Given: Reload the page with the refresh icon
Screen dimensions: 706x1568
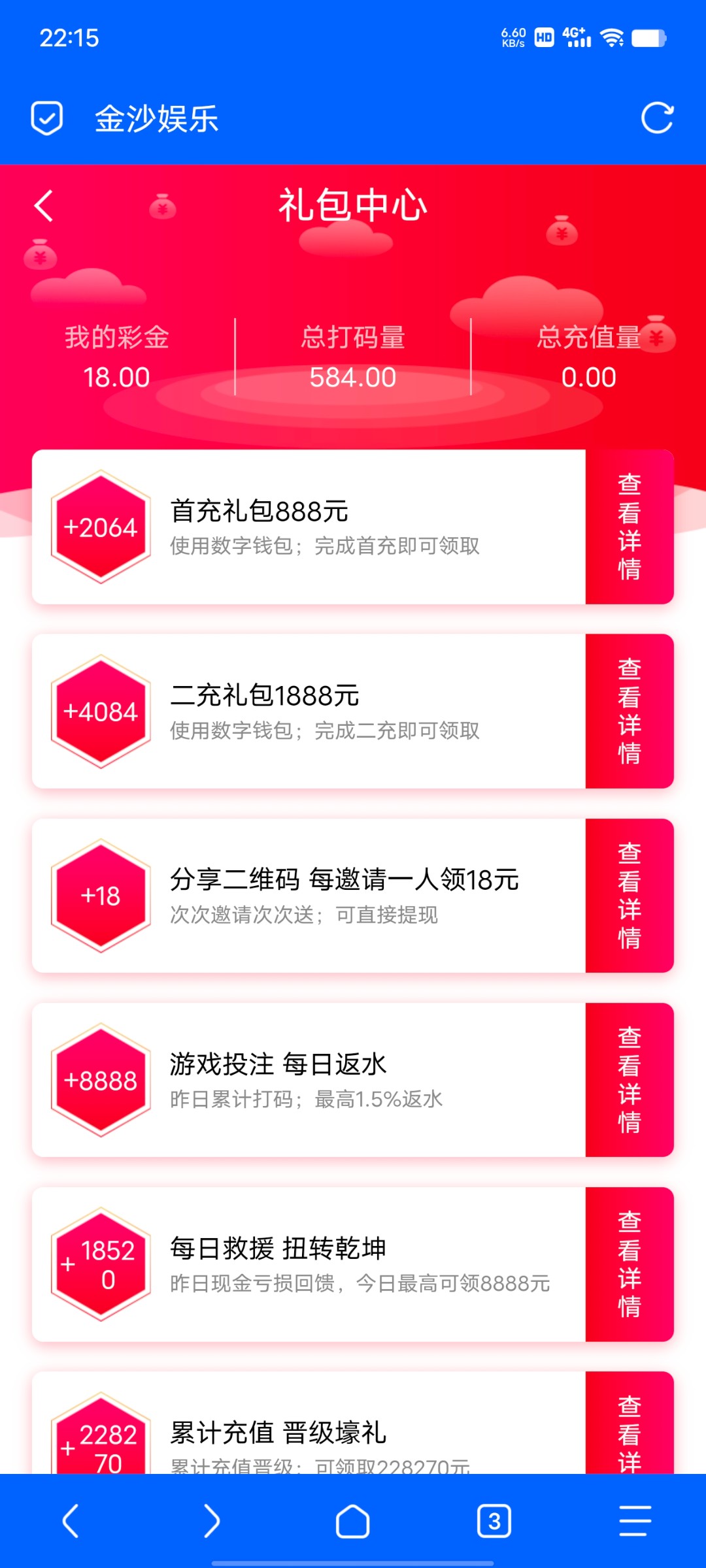Looking at the screenshot, I should click(x=657, y=118).
